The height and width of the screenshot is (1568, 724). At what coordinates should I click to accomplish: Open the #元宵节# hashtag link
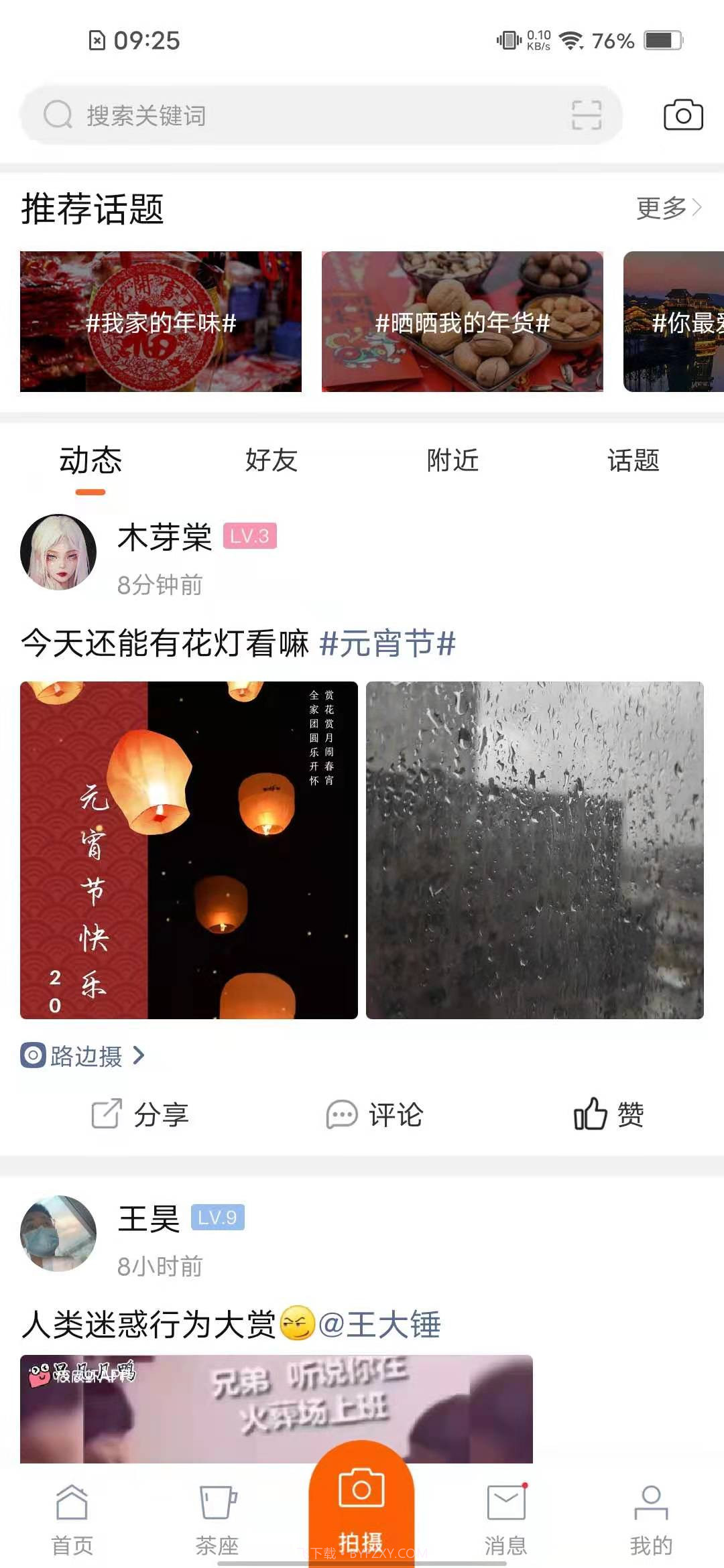(389, 644)
